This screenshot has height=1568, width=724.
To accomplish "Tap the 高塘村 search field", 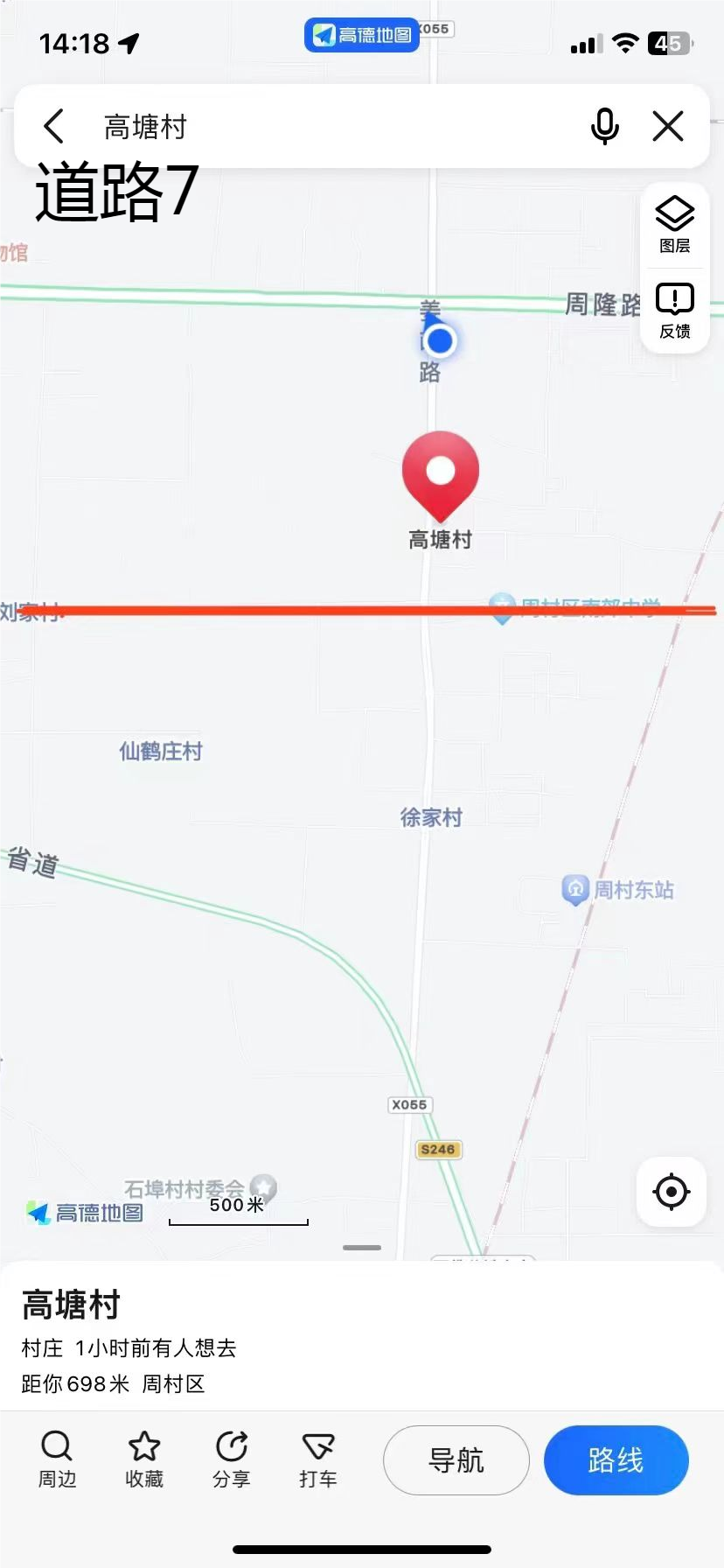I will [x=332, y=127].
